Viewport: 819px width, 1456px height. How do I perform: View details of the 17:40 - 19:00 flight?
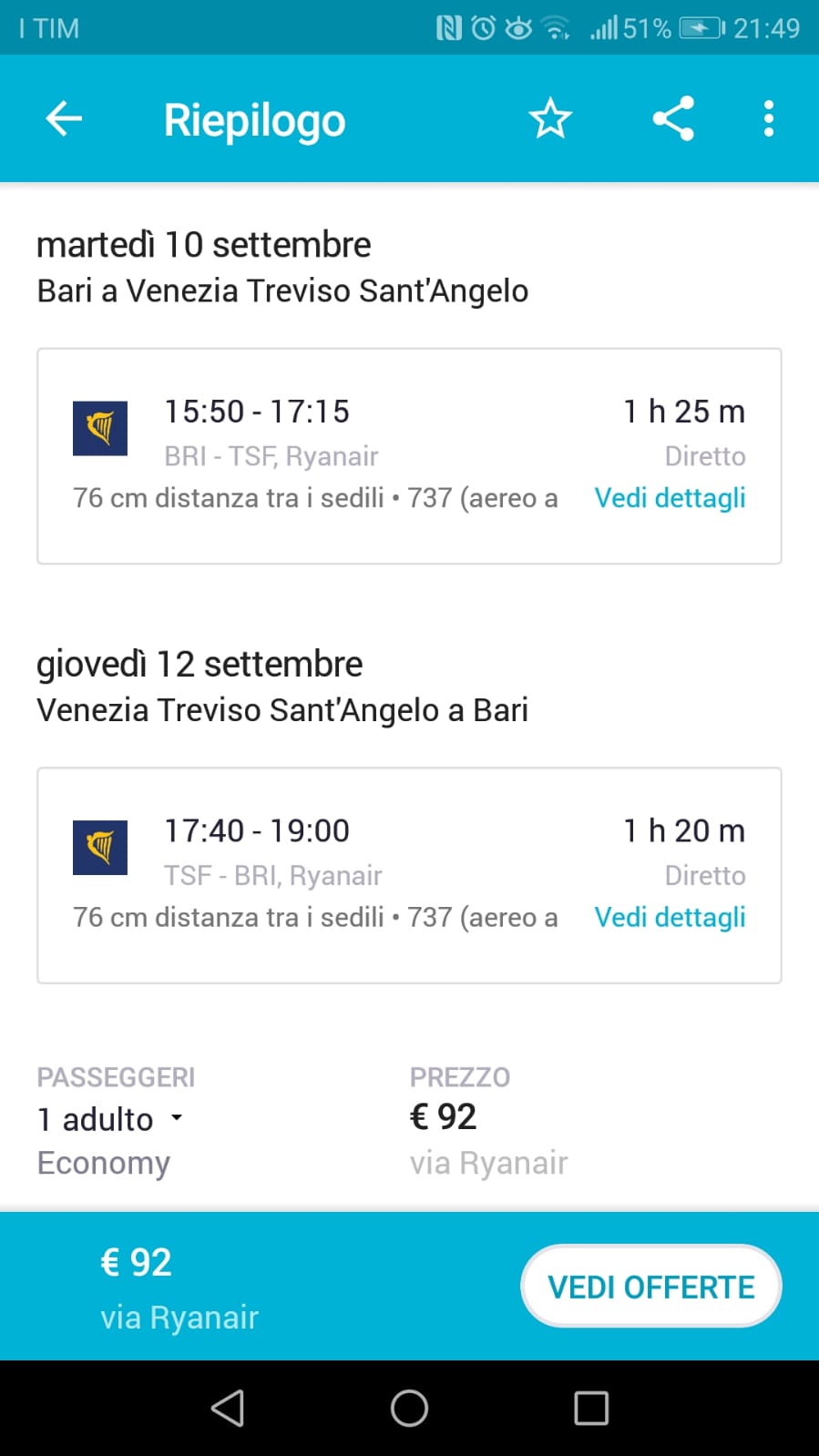tap(670, 917)
